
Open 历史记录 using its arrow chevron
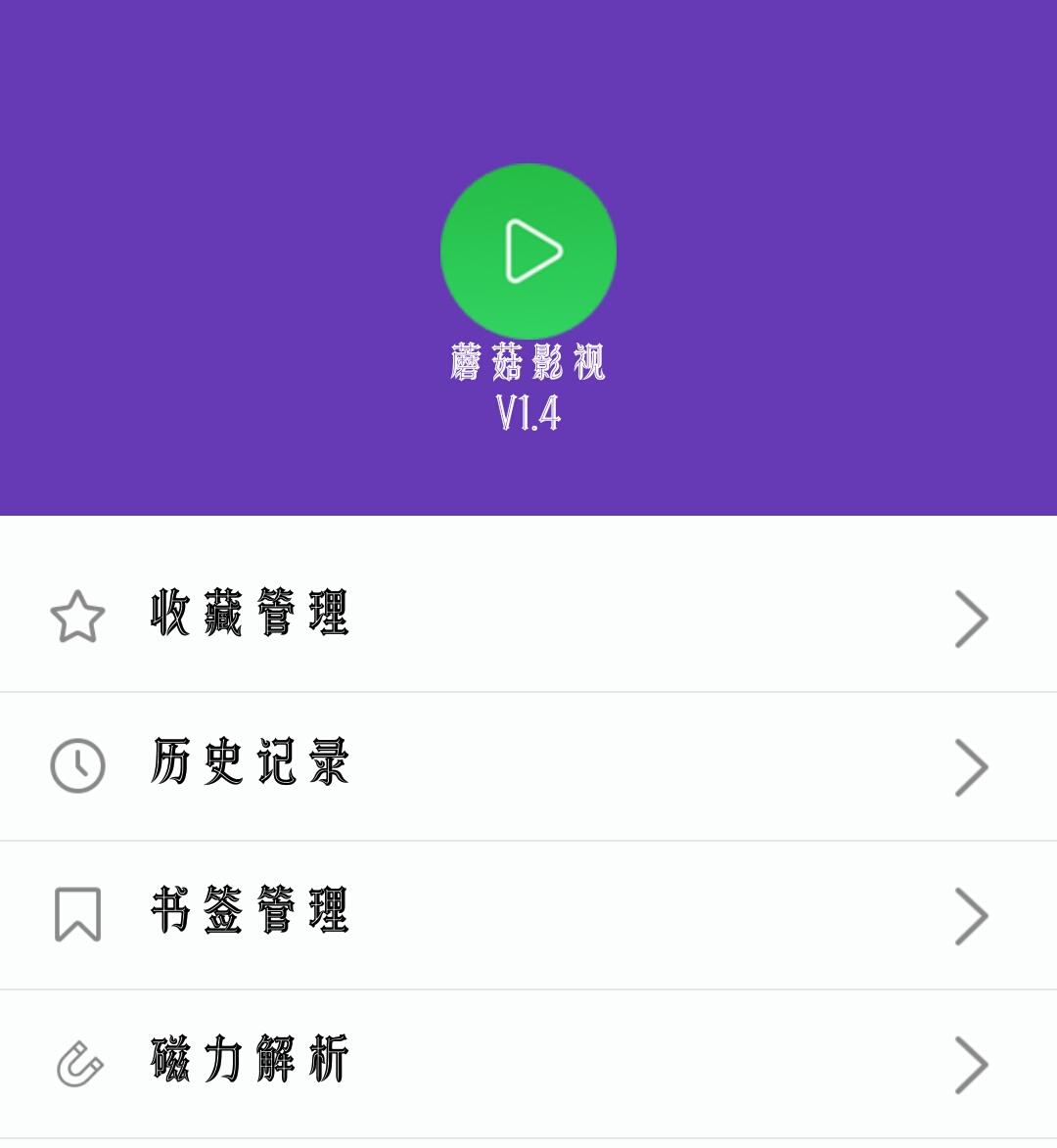click(971, 766)
